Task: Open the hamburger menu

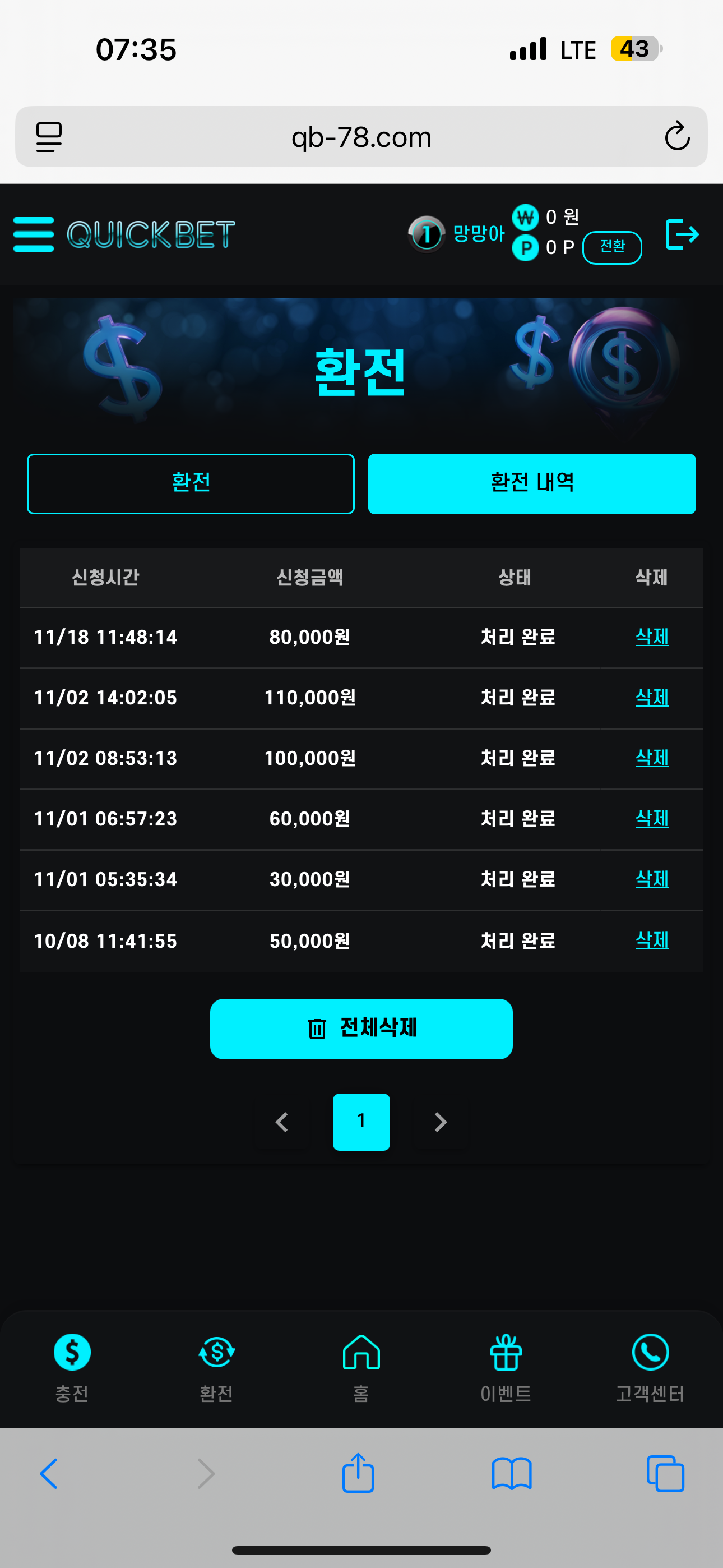Action: [x=34, y=234]
